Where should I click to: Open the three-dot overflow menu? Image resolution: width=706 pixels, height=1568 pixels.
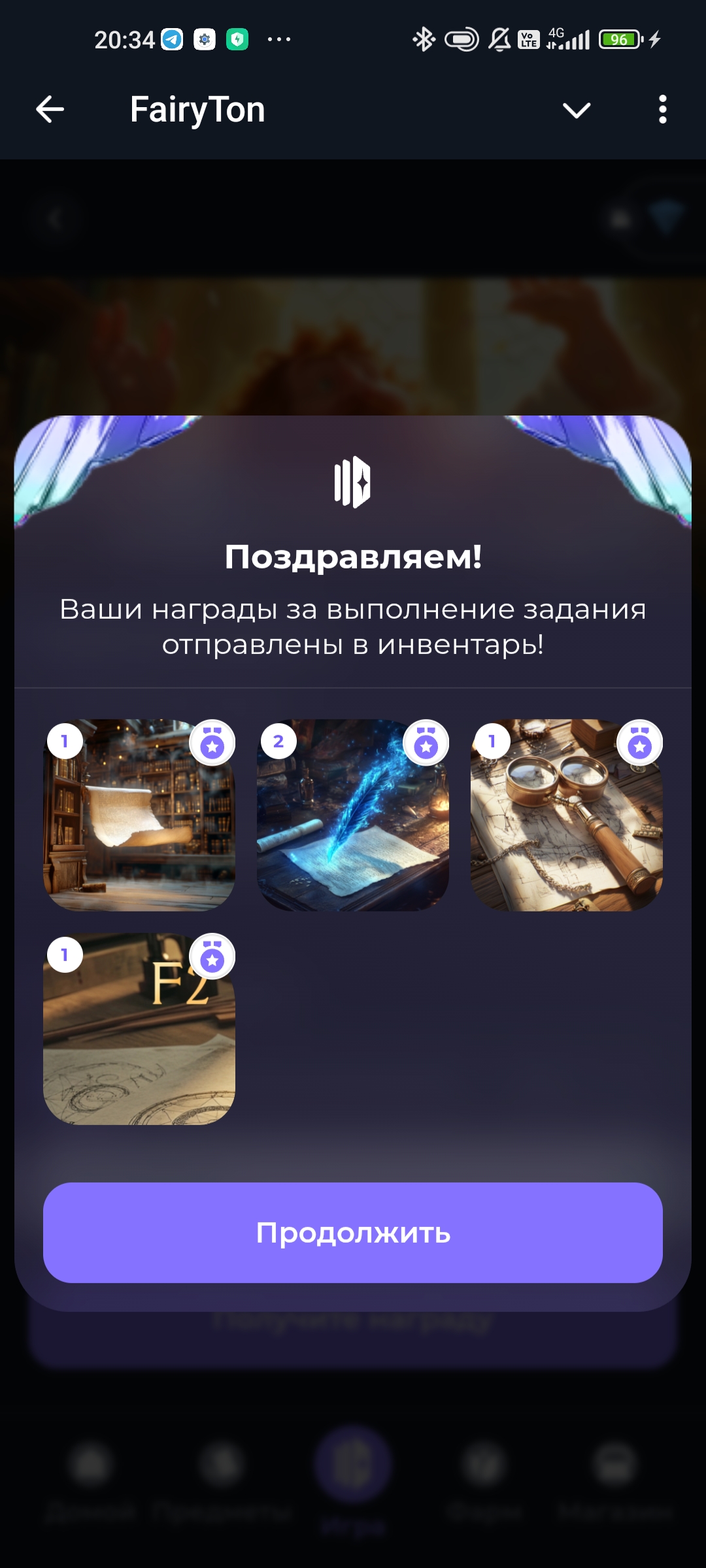pos(662,109)
